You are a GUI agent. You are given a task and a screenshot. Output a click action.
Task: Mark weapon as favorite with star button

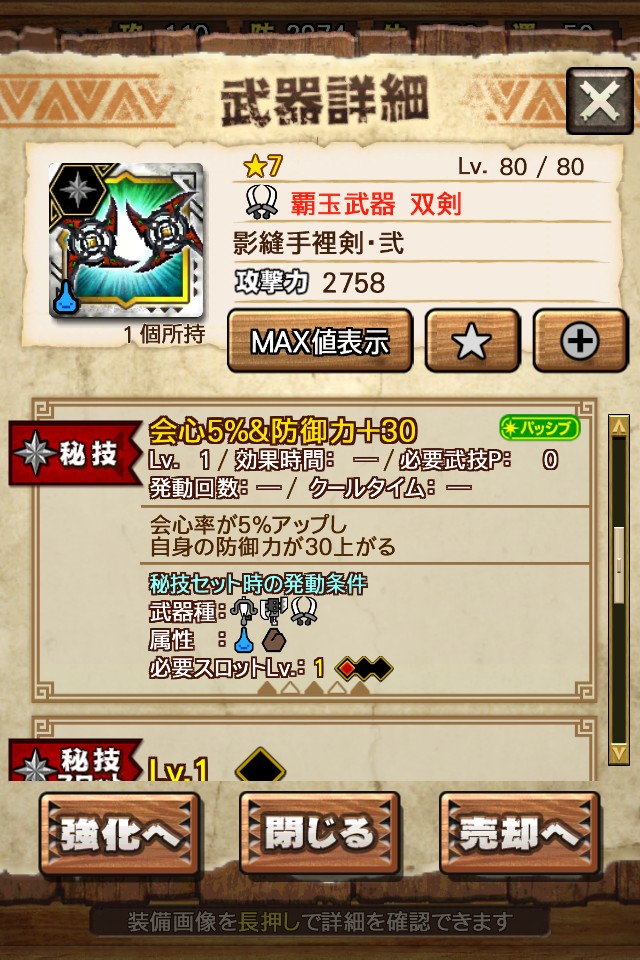pos(472,342)
